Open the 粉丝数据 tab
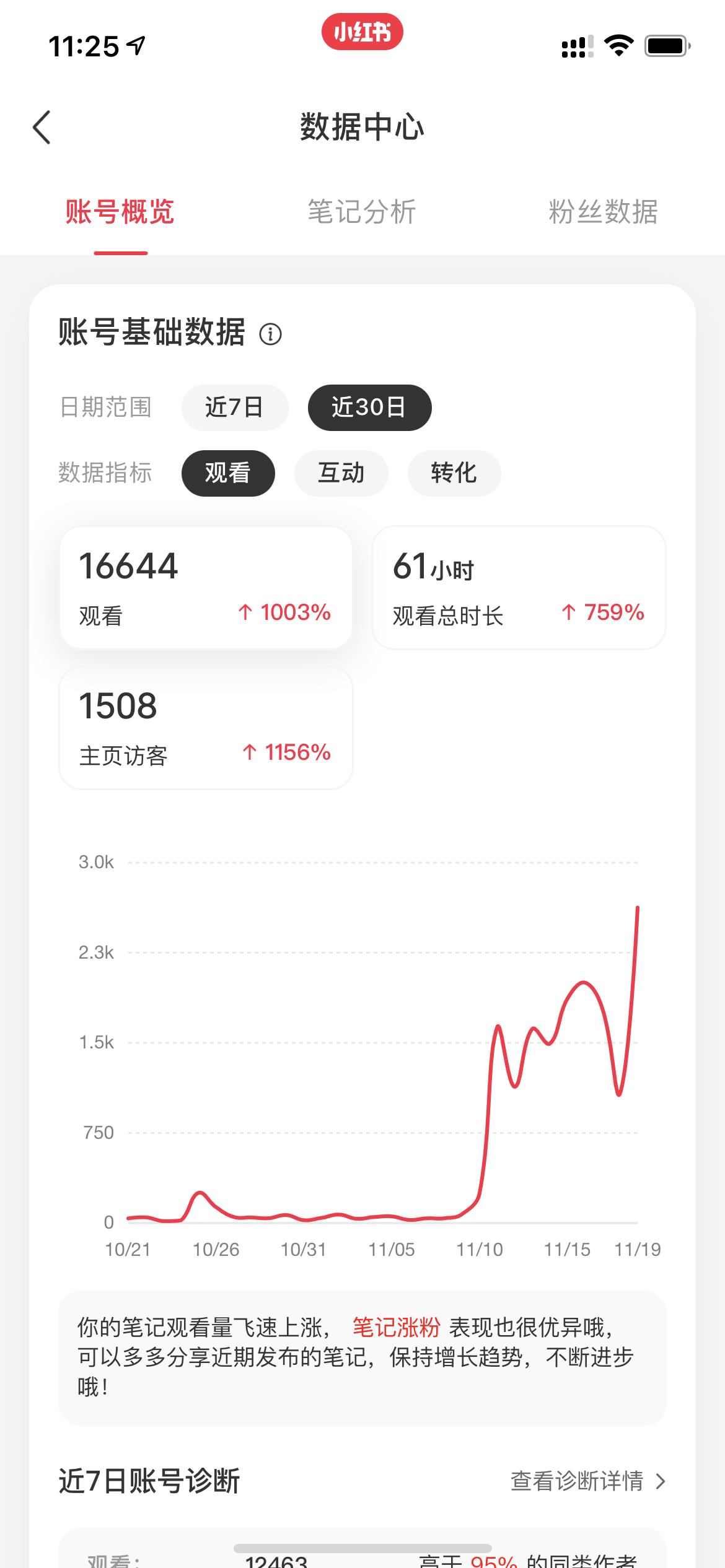Screen dimensions: 725x1568 tap(603, 212)
